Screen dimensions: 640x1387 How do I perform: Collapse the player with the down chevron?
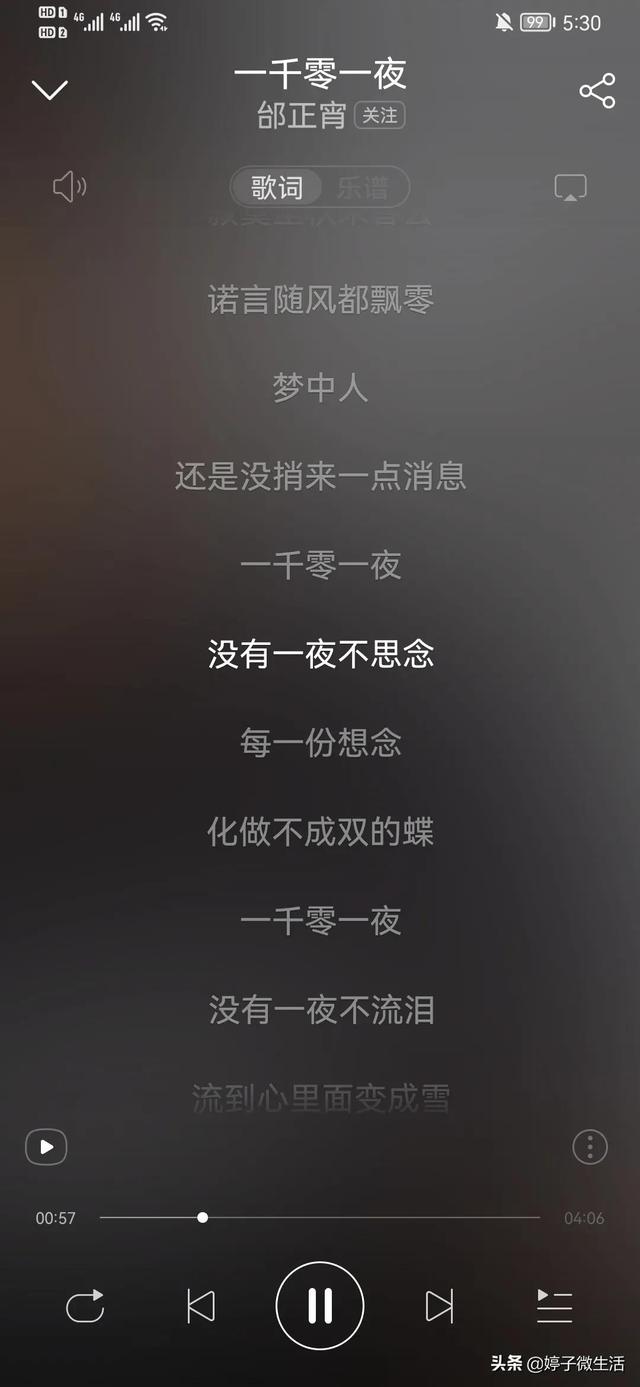(49, 90)
